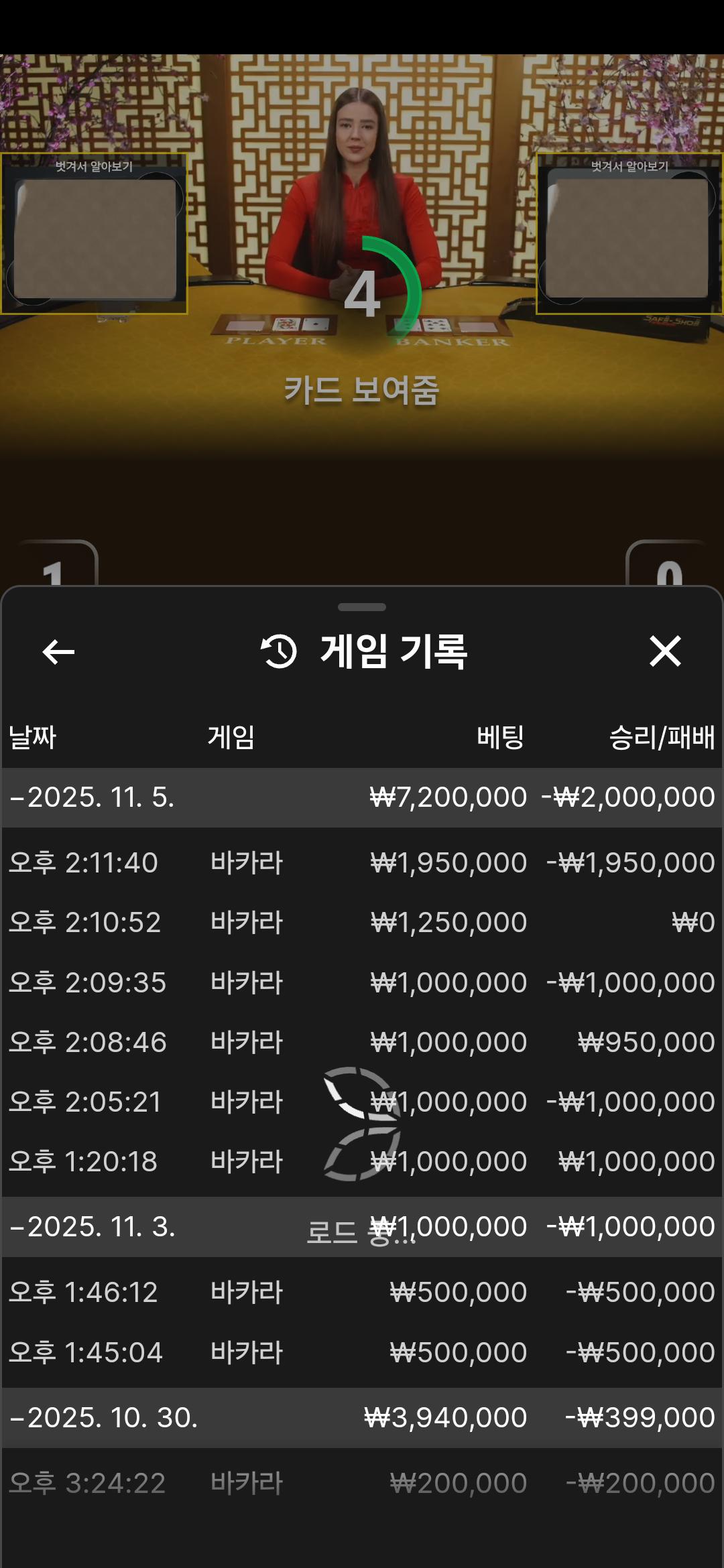Screen dimensions: 724x1568
Task: View the 오후 3:24:22 game details
Action: 362,1483
